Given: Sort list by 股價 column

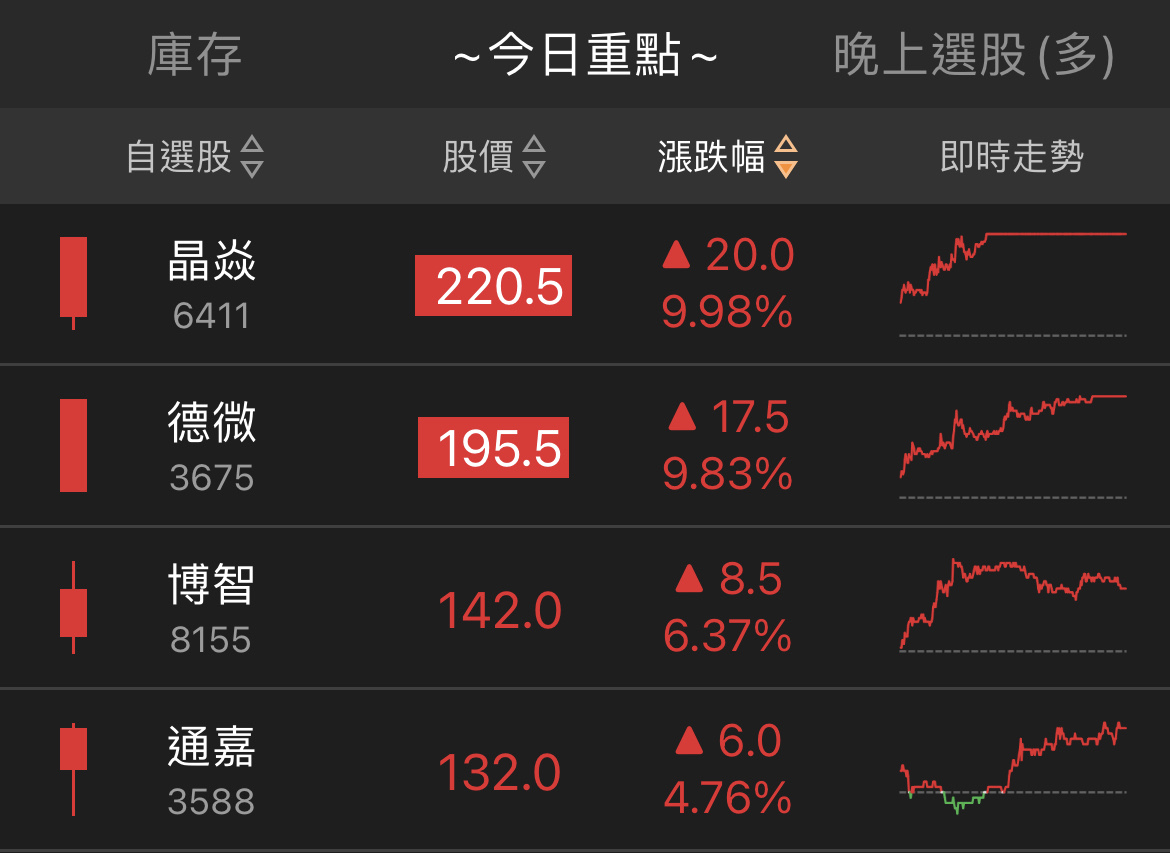Looking at the screenshot, I should click(494, 157).
